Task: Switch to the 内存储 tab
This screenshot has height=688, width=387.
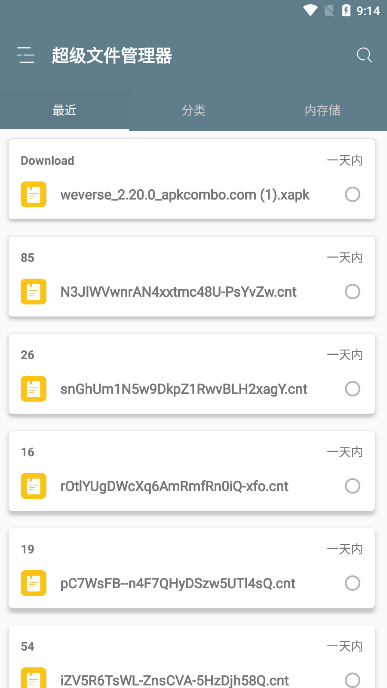Action: pos(322,110)
